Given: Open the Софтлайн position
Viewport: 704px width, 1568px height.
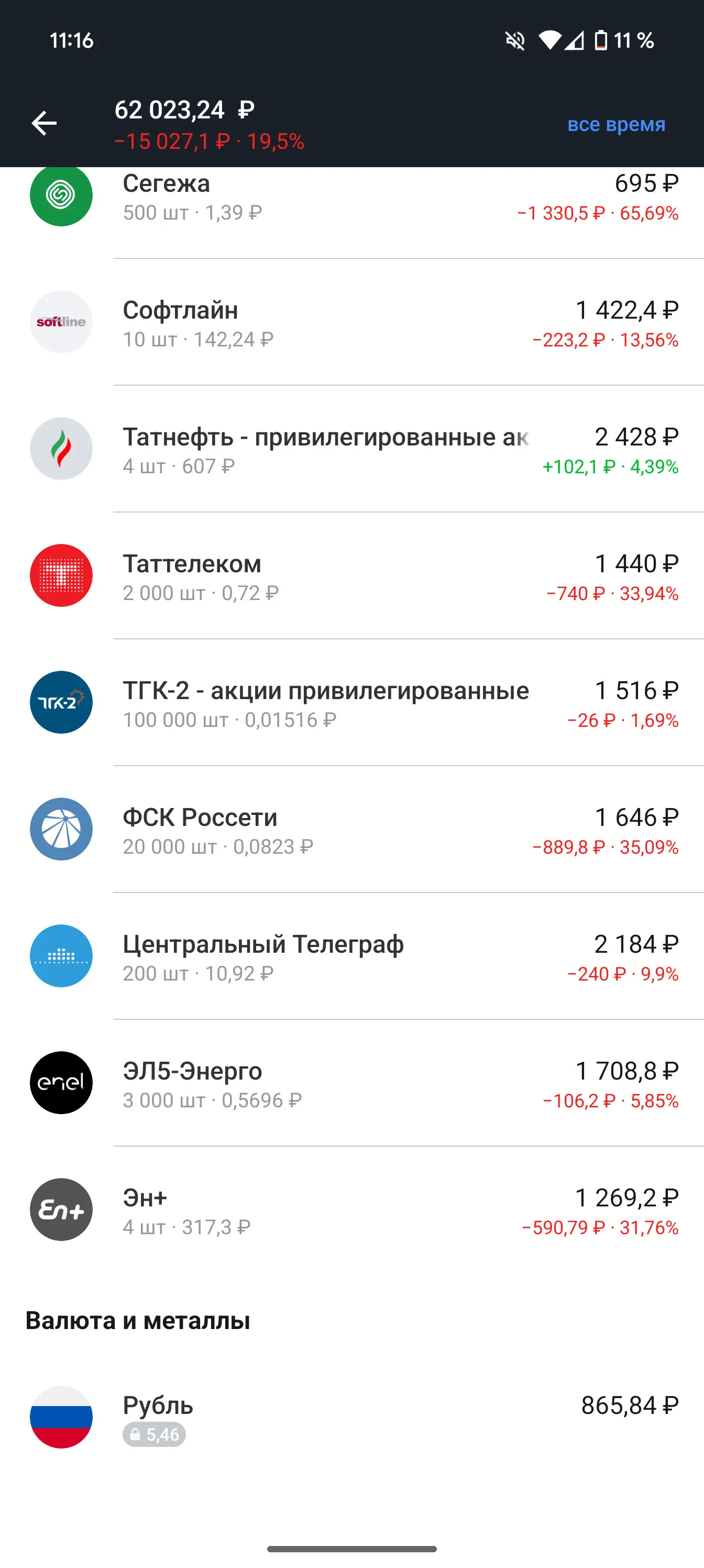Looking at the screenshot, I should click(x=351, y=322).
